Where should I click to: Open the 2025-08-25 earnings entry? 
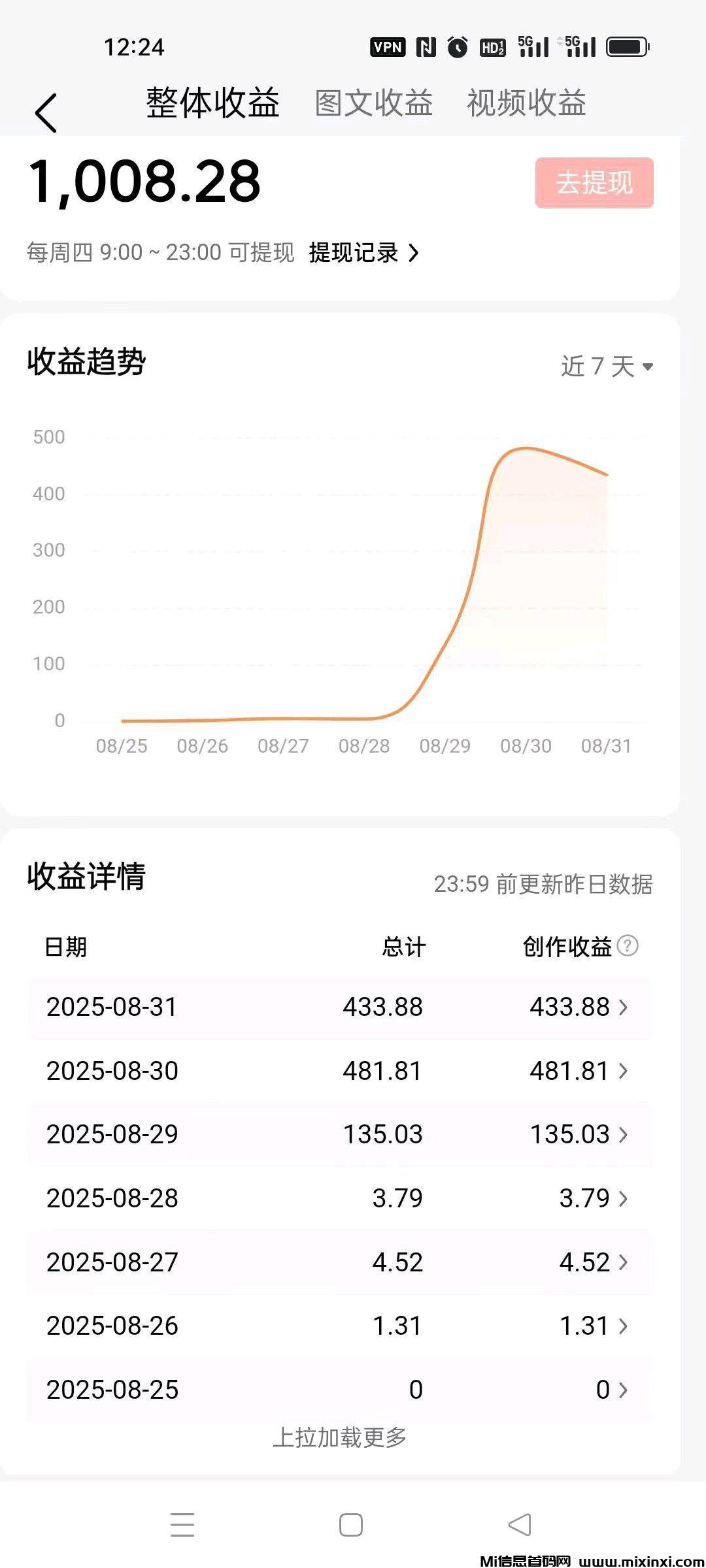click(340, 1390)
